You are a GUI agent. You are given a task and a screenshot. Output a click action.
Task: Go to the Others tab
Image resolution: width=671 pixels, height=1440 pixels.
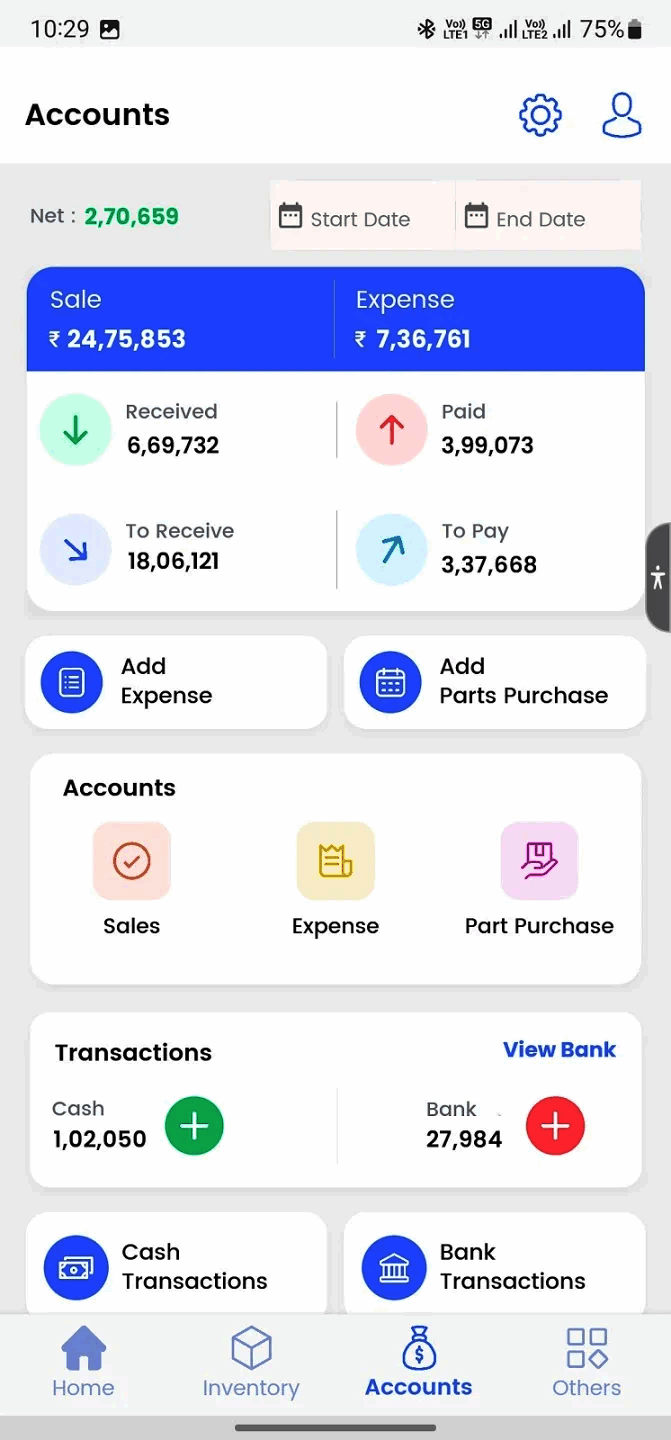tap(586, 1361)
